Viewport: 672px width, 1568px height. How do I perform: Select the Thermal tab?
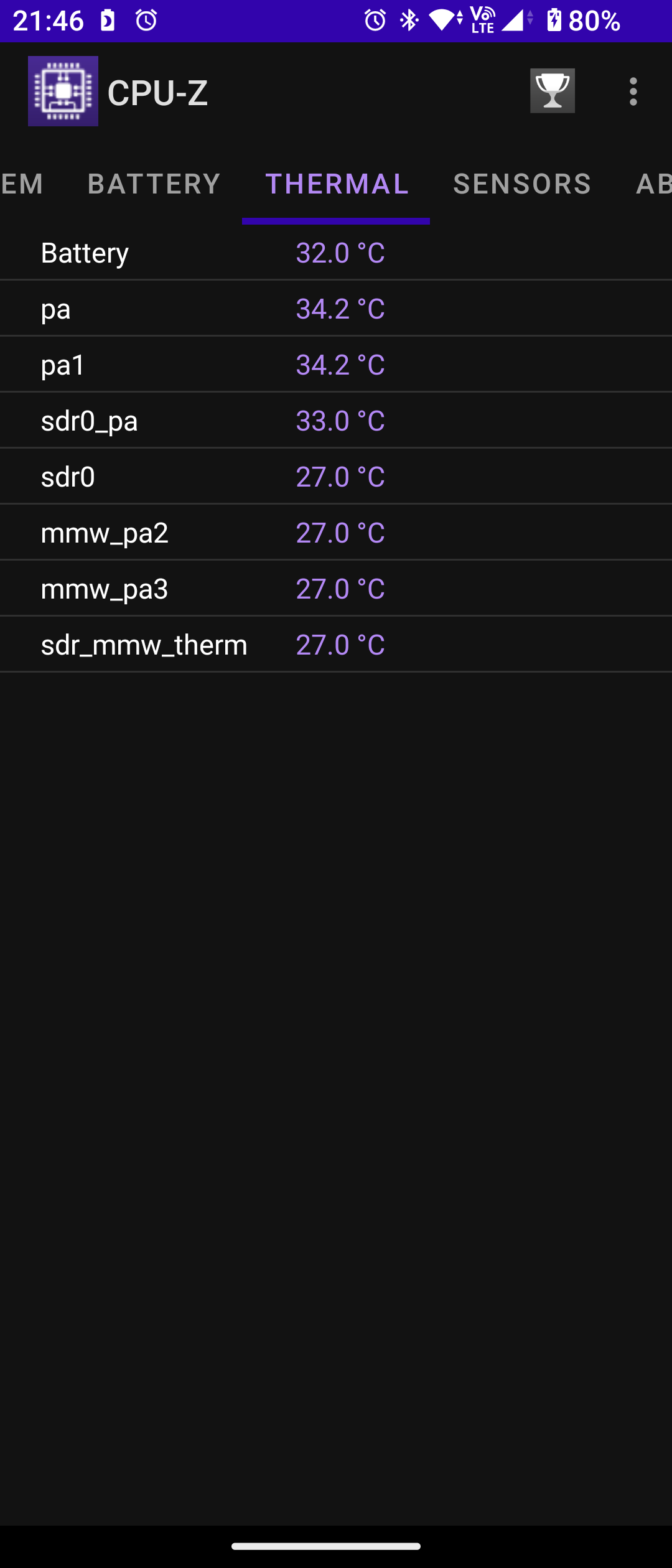pos(337,184)
